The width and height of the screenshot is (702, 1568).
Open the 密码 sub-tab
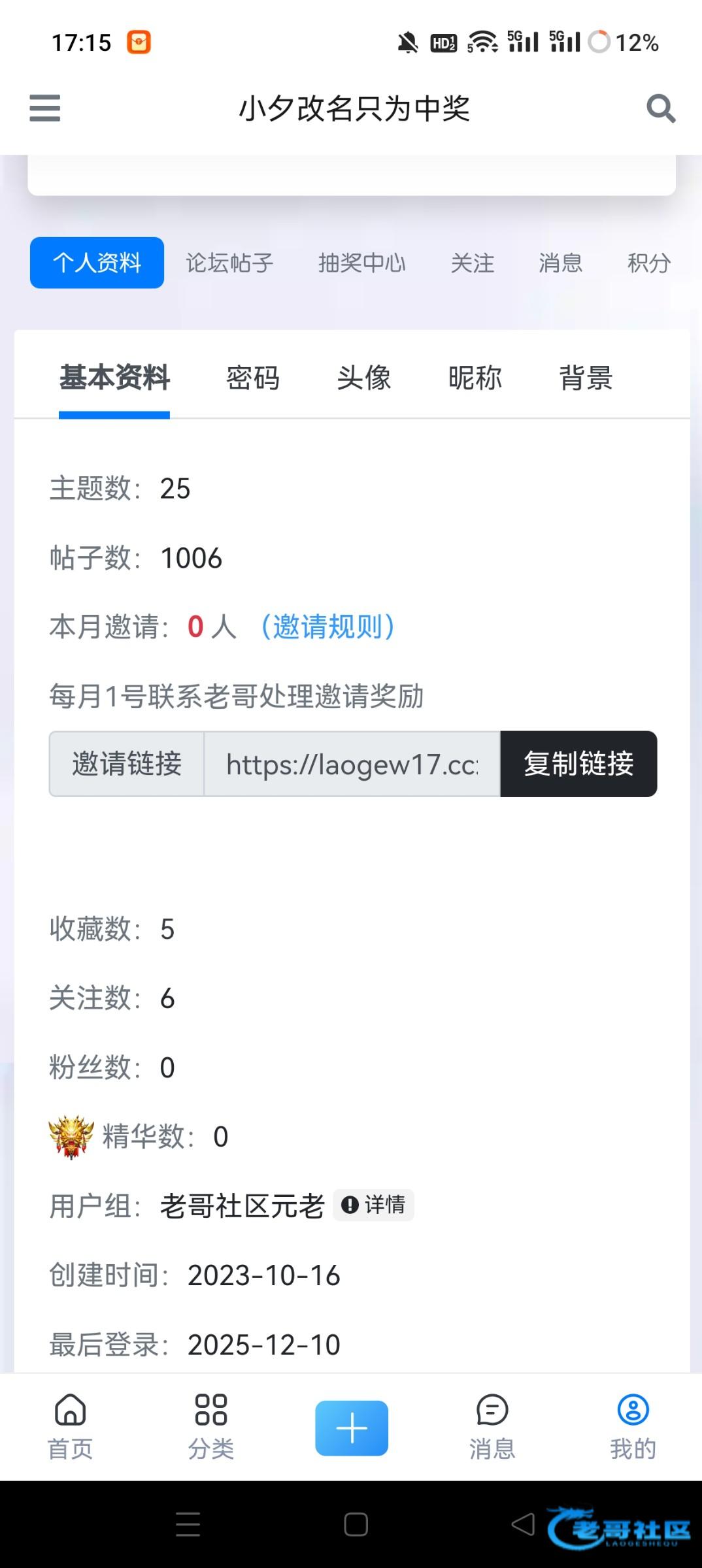pos(253,378)
